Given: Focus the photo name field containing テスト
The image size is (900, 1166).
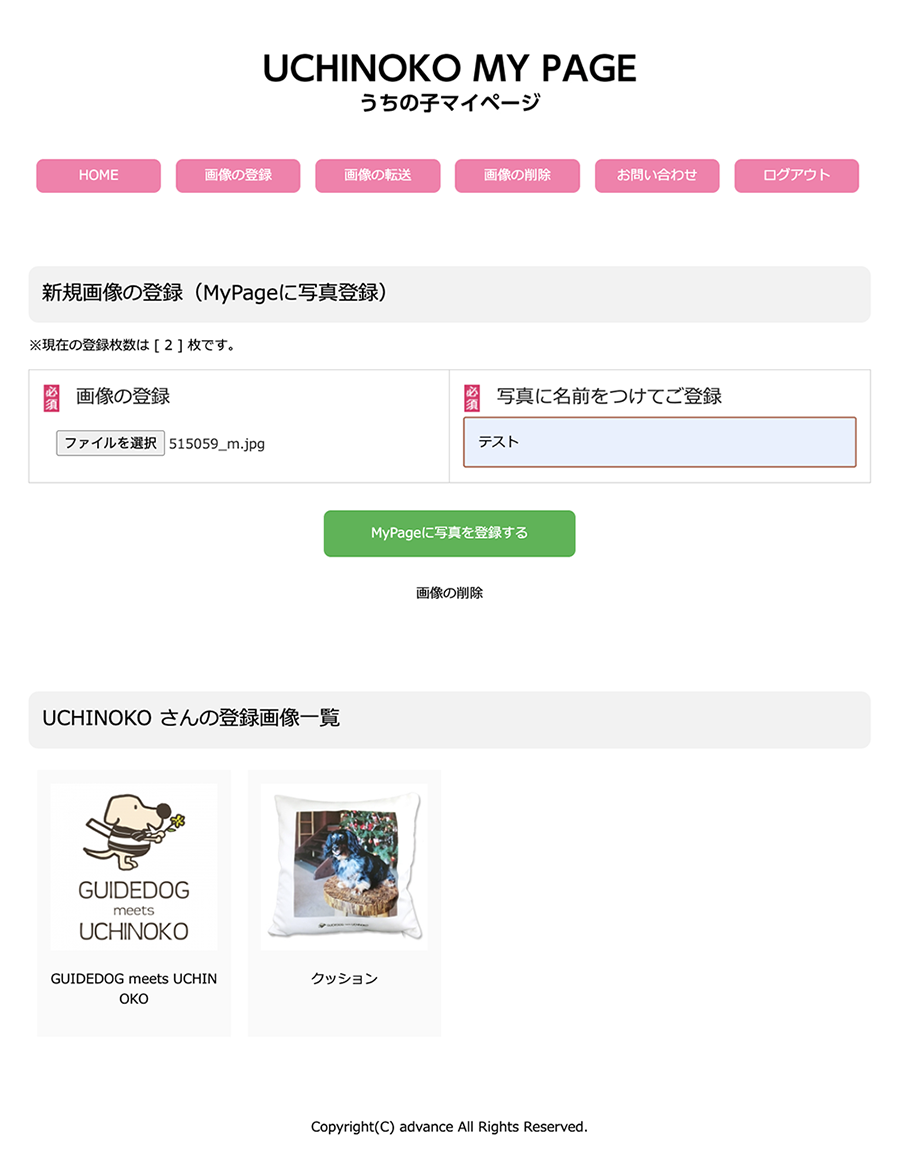Looking at the screenshot, I should click(x=659, y=442).
